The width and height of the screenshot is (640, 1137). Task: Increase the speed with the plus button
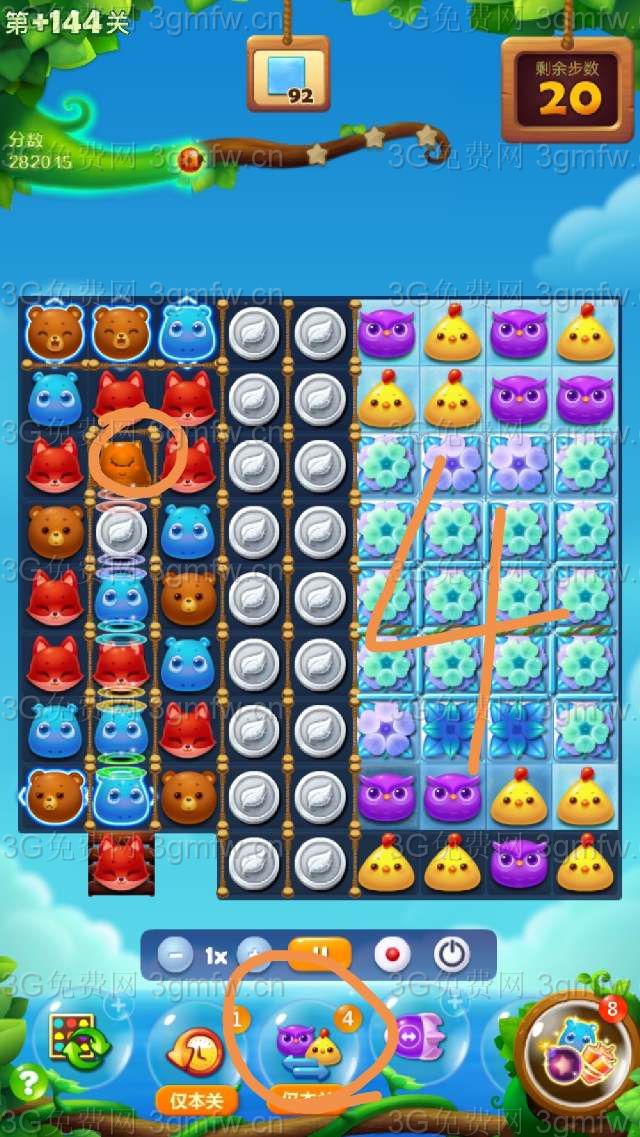point(255,955)
